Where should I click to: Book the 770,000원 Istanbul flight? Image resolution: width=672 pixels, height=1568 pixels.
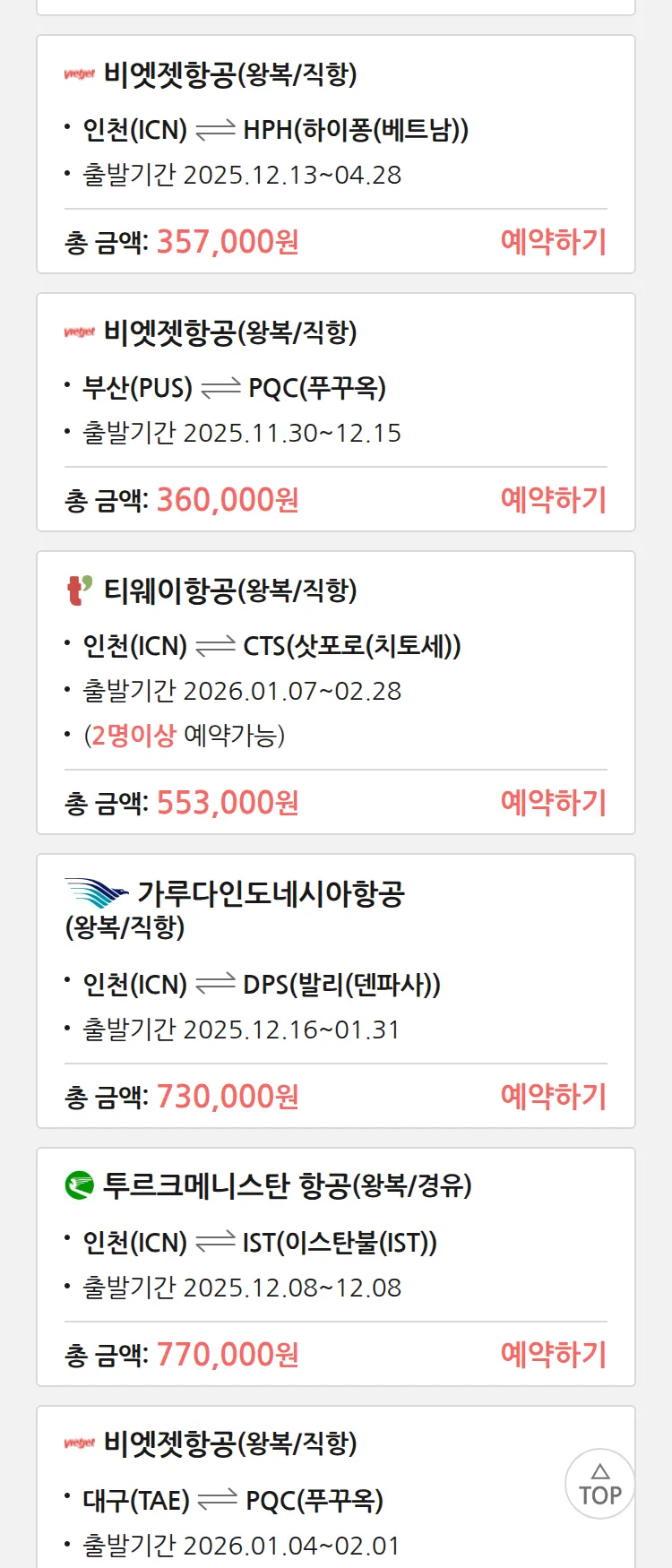[x=553, y=1355]
